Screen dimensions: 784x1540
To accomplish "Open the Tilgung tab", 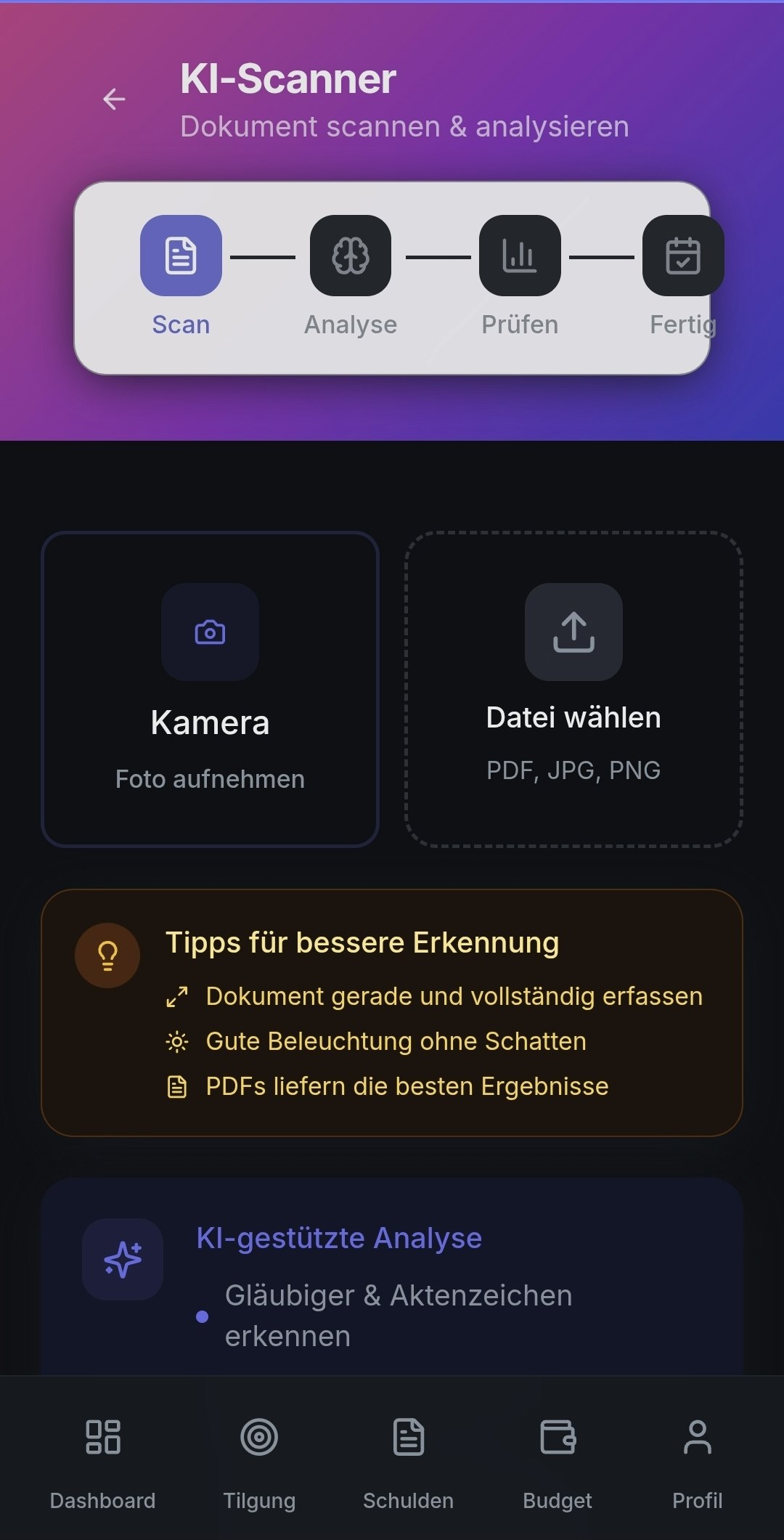I will tap(259, 1459).
